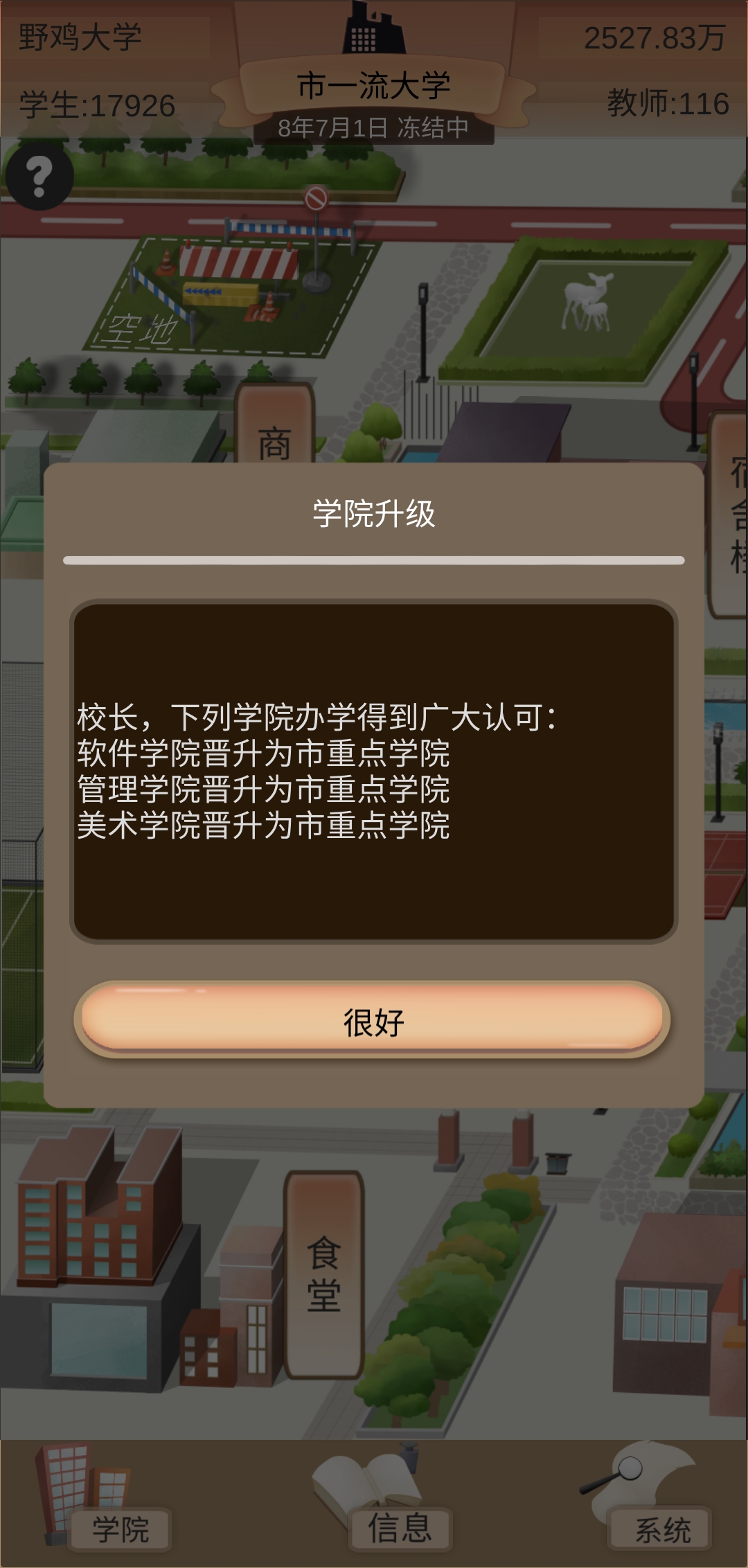Confirm the upgrade dialog with 很好
The image size is (748, 1568).
pyautogui.click(x=372, y=1019)
